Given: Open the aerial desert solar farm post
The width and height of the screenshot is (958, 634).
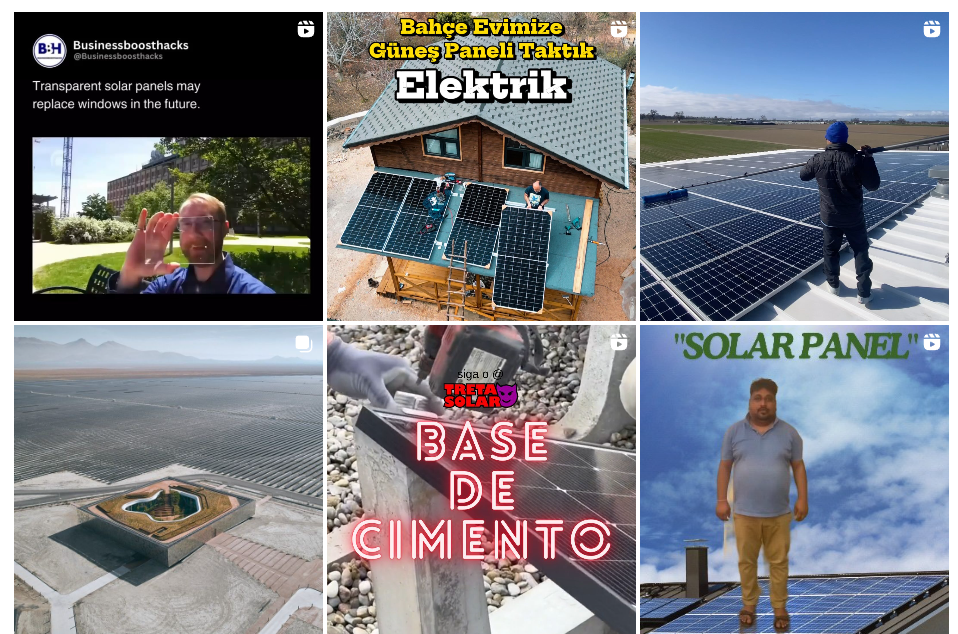Looking at the screenshot, I should pyautogui.click(x=168, y=479).
